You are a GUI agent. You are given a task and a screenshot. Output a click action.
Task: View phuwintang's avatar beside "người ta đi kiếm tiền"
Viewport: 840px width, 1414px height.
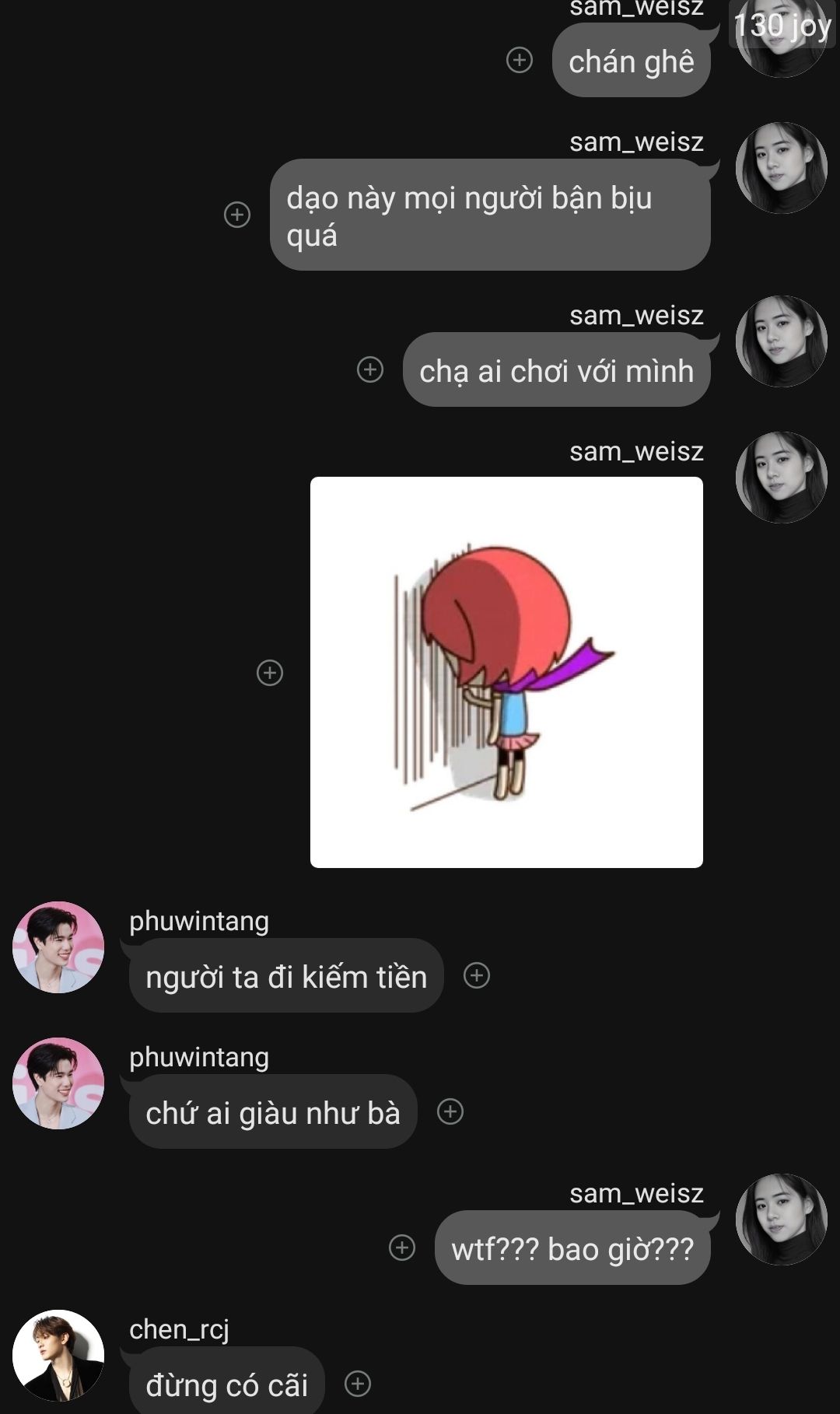[x=58, y=947]
